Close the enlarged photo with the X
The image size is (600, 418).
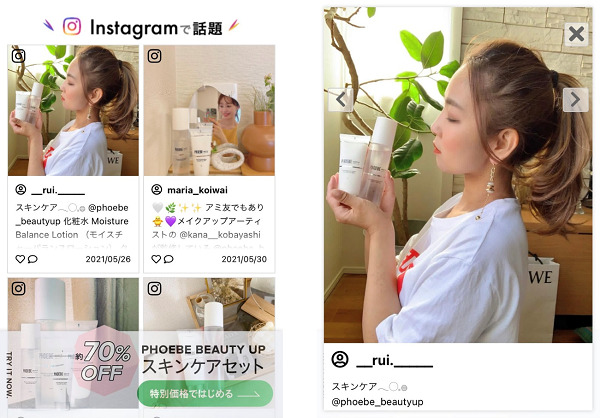pos(576,34)
